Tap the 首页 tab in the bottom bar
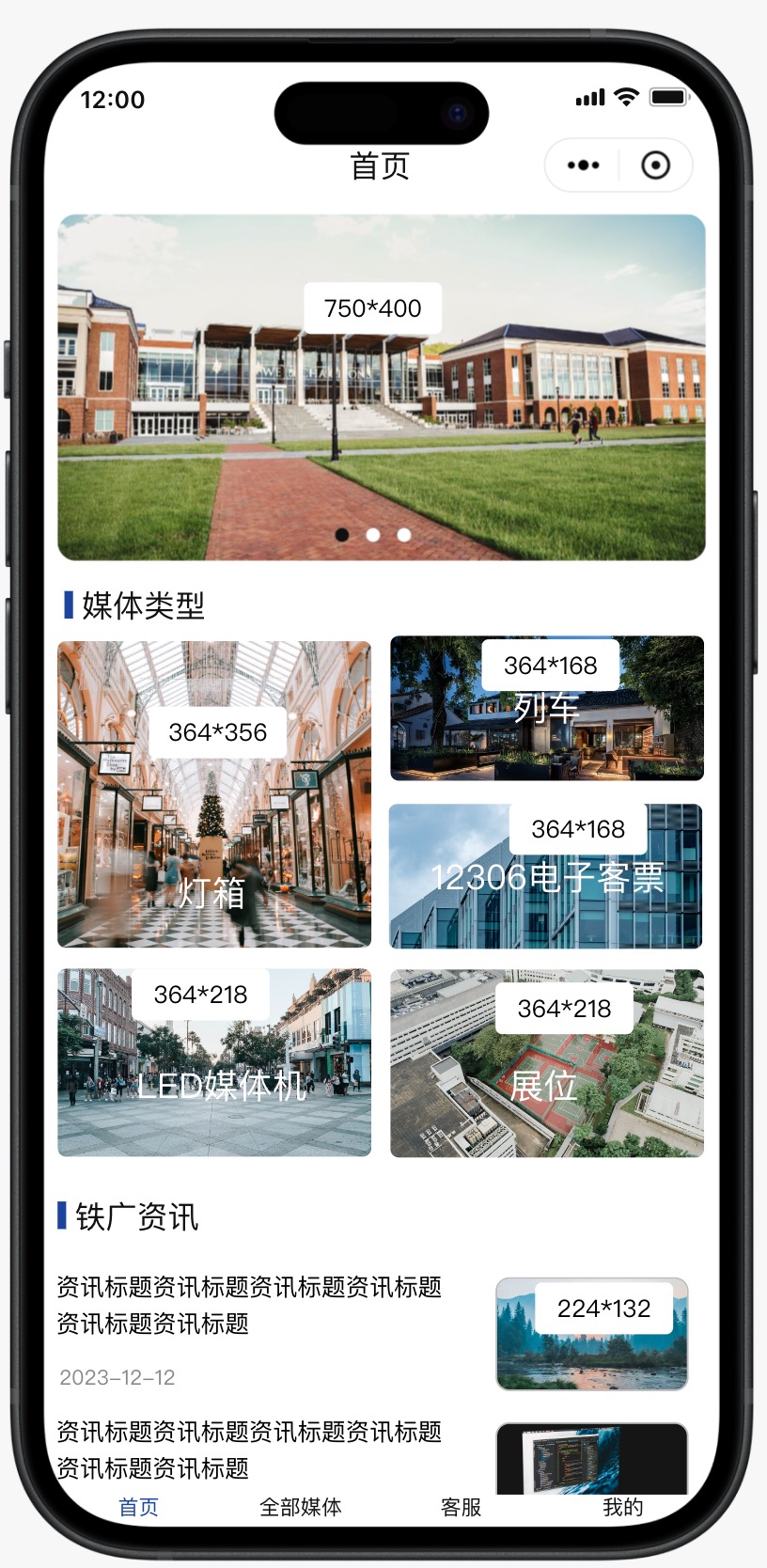The image size is (767, 1568). (x=138, y=1507)
